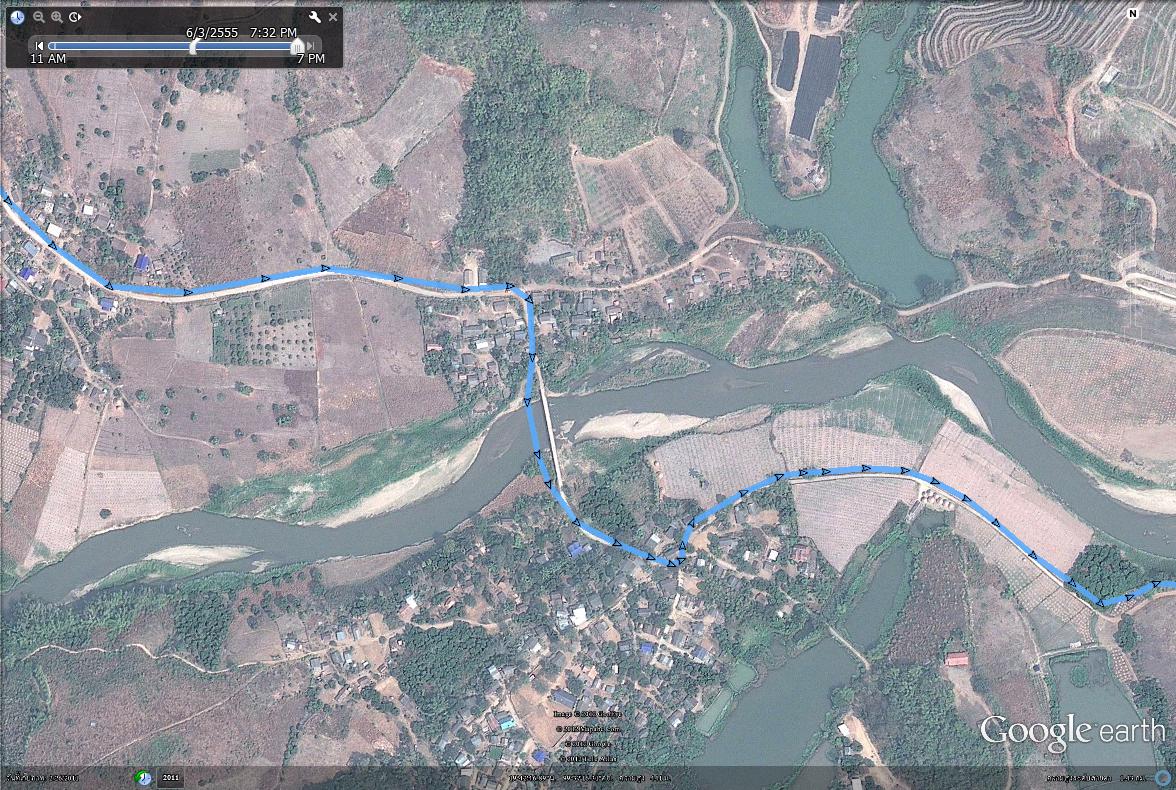1176x790 pixels.
Task: Zoom out the time slider range
Action: 39,16
